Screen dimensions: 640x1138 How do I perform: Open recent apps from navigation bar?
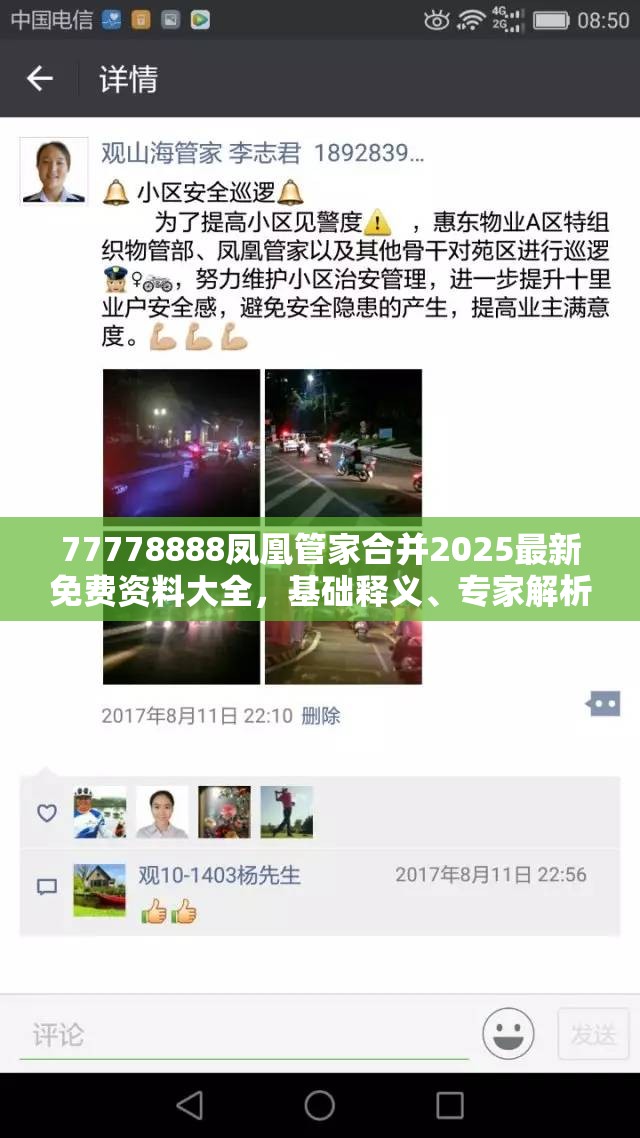[450, 1104]
